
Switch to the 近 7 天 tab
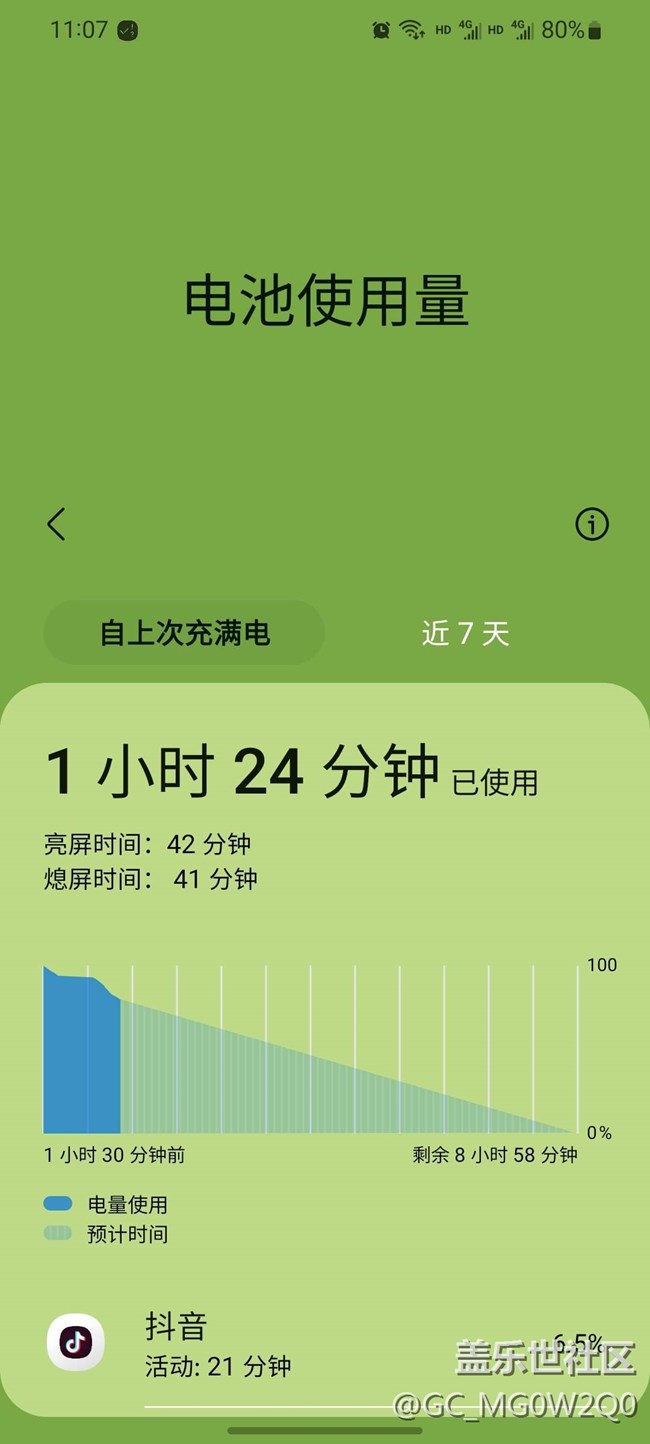(x=465, y=633)
